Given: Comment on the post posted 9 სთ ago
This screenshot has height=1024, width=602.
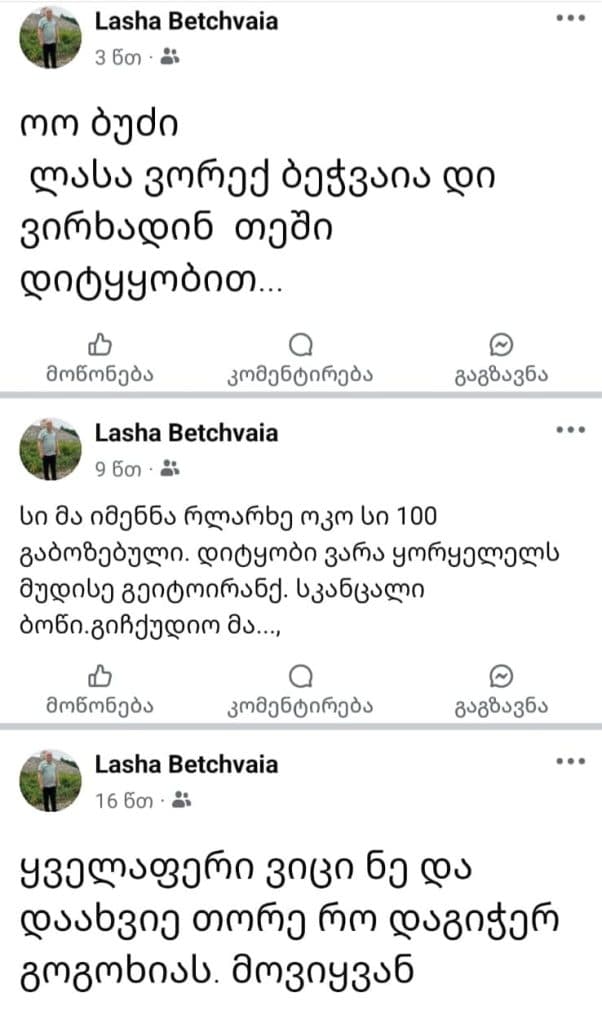Looking at the screenshot, I should tap(300, 689).
